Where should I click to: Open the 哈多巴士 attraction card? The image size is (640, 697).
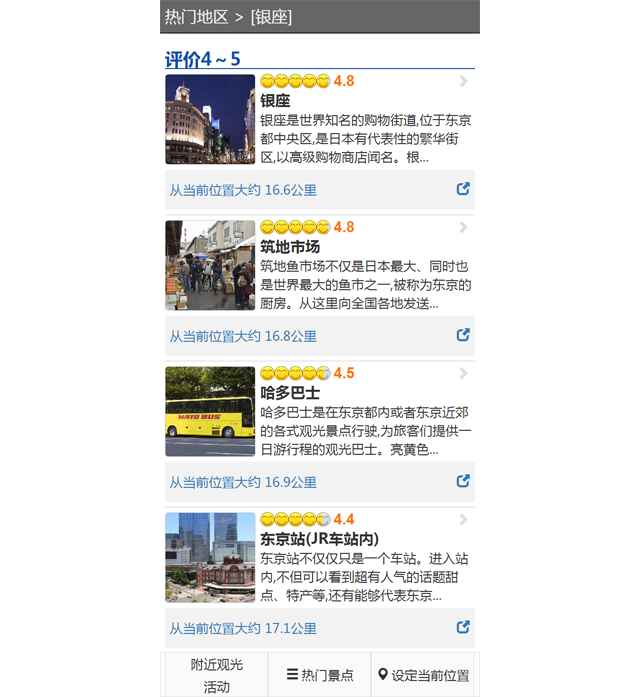click(x=318, y=412)
